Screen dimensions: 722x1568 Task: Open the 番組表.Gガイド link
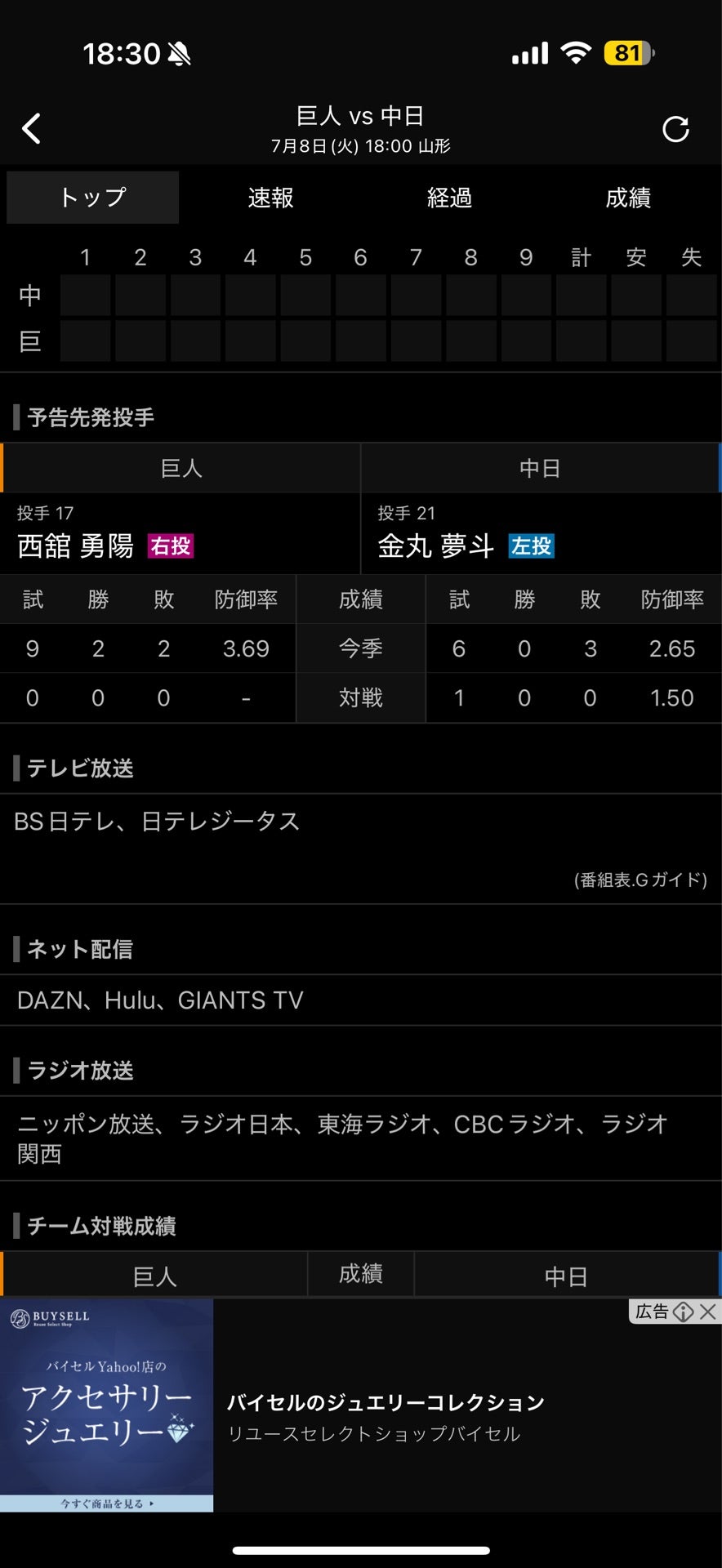coord(640,880)
